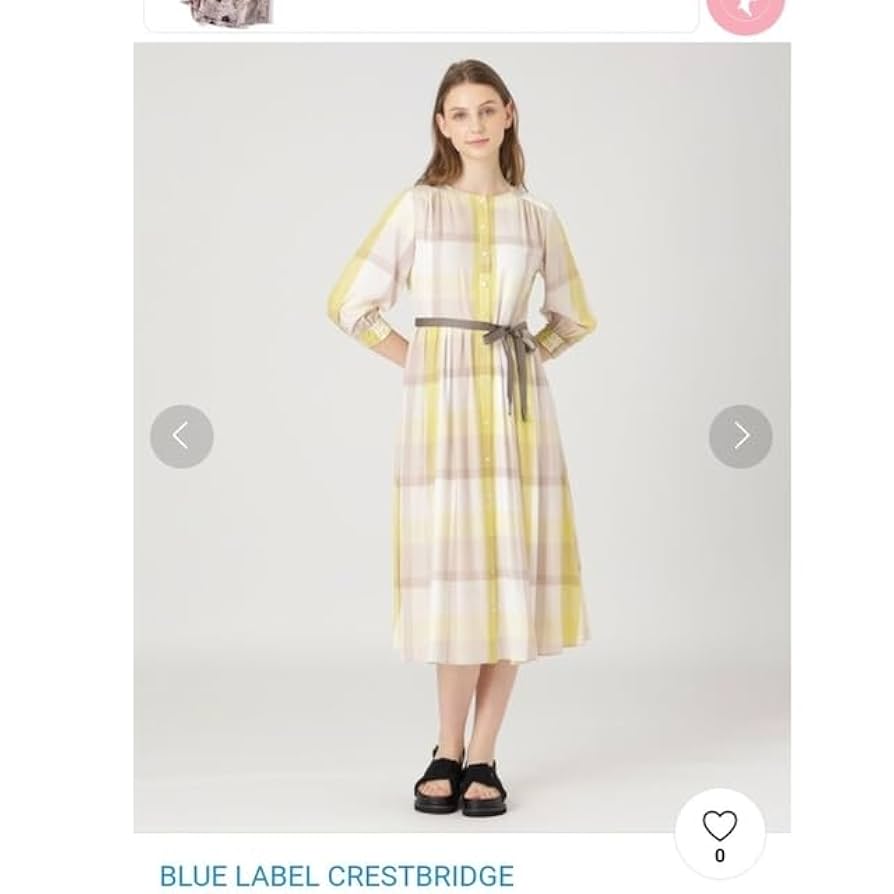The height and width of the screenshot is (894, 894).
Task: Open the product card at the top
Action: click(x=420, y=14)
